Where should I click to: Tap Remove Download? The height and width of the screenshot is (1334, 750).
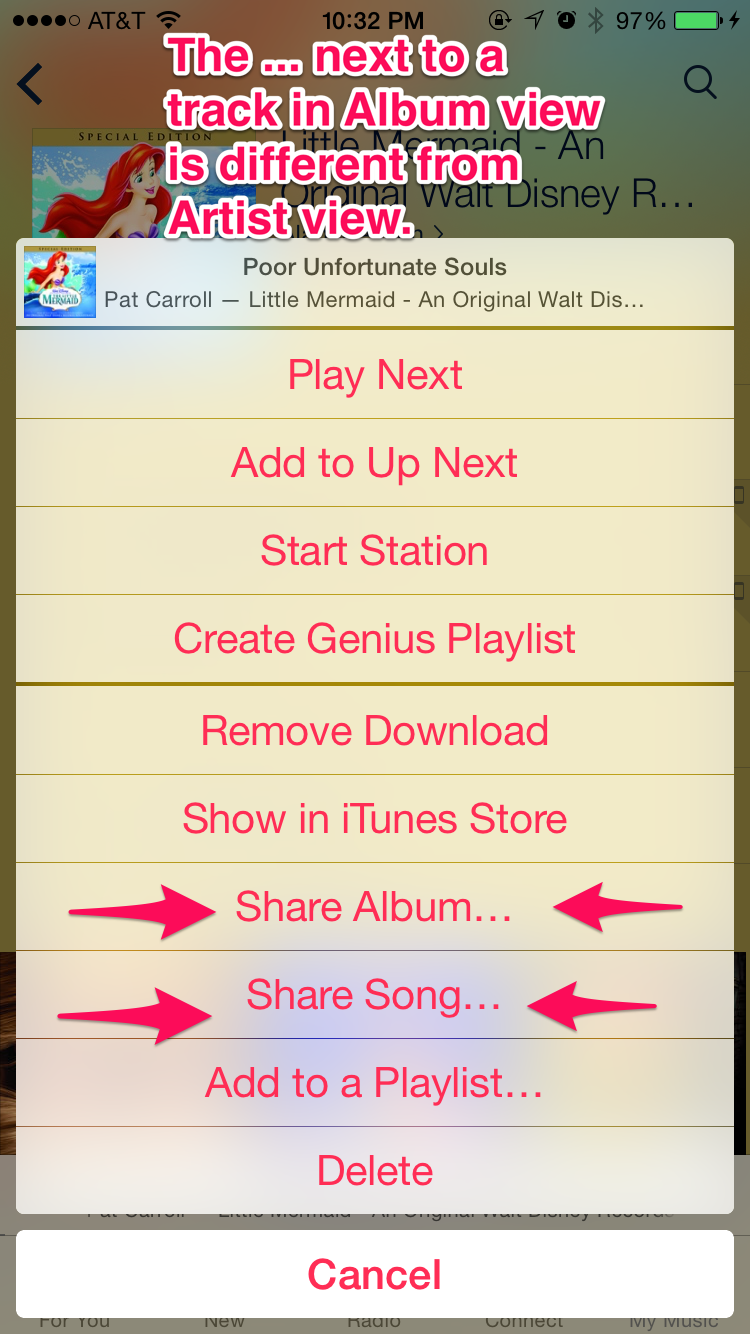click(x=375, y=731)
